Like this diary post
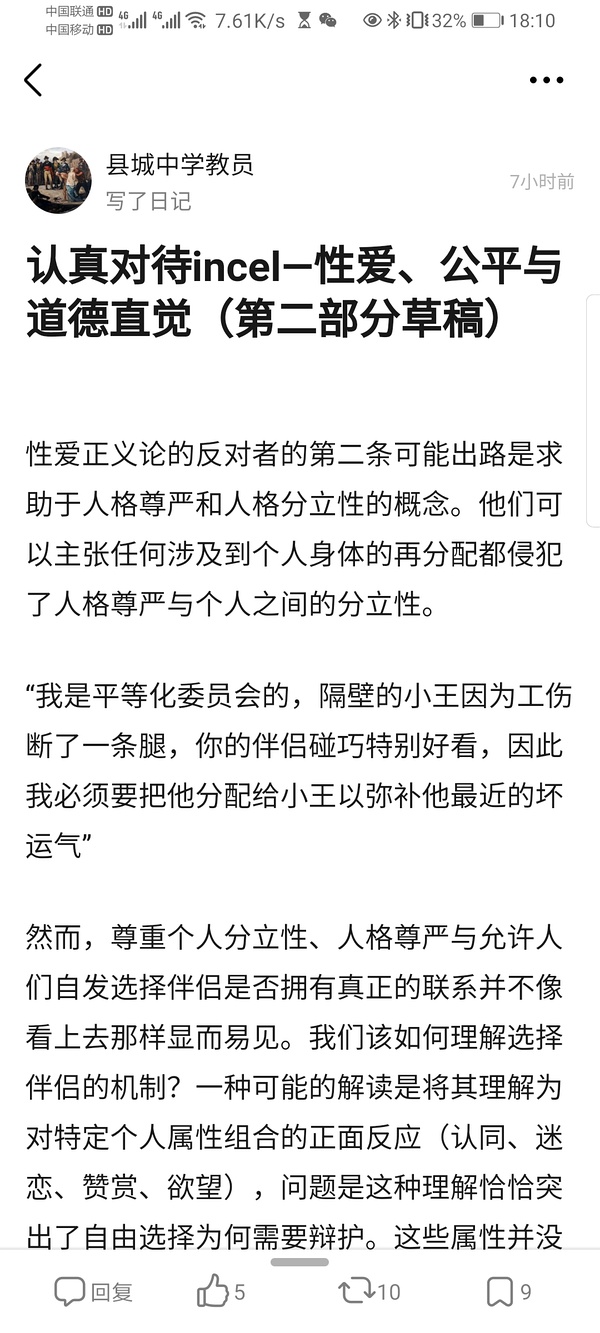The width and height of the screenshot is (600, 1333). point(220,1291)
